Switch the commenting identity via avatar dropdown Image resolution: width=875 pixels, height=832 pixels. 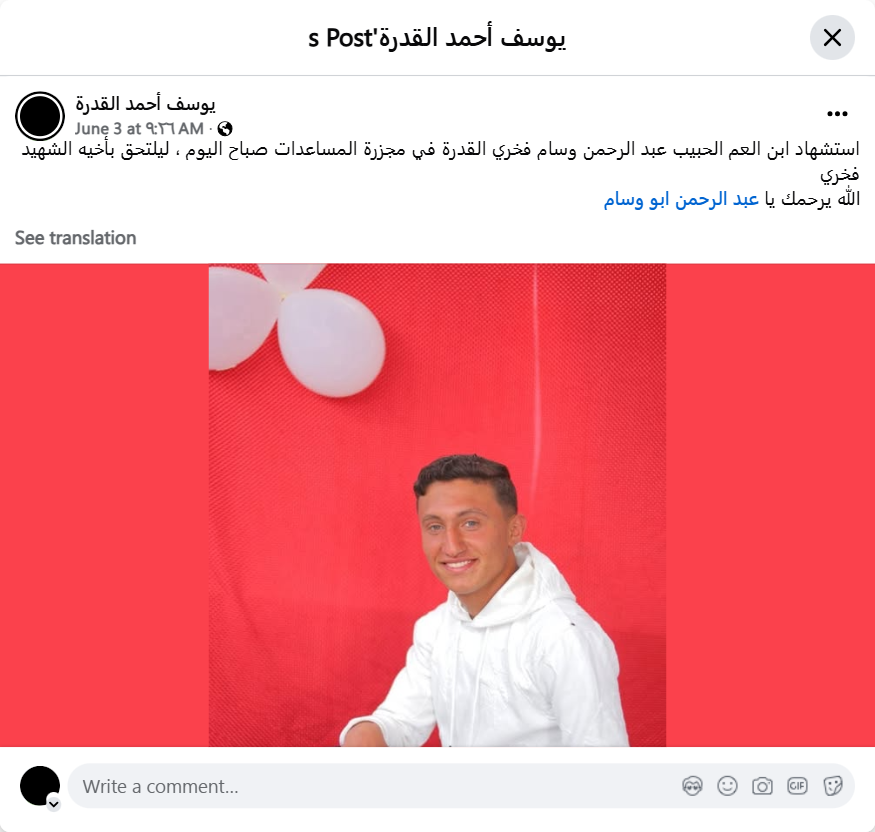[x=53, y=803]
